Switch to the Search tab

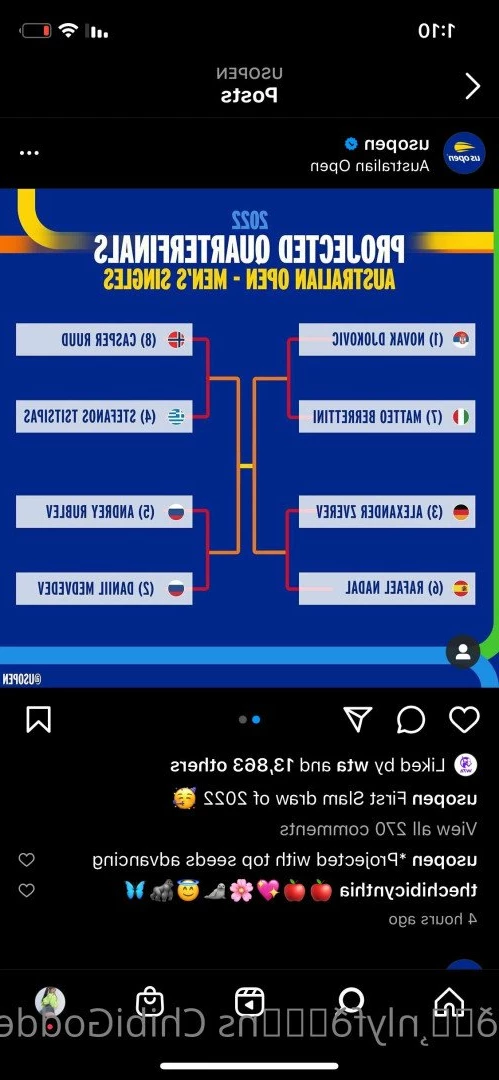pyautogui.click(x=351, y=1002)
